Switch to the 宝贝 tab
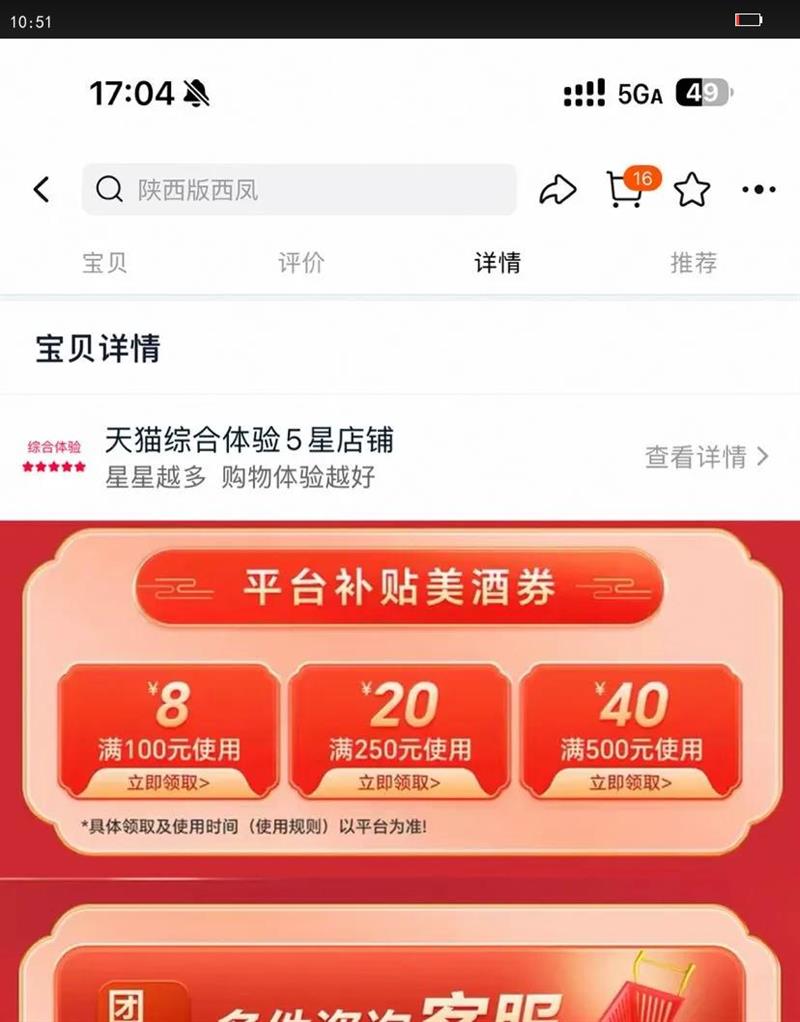Viewport: 800px width, 1022px height. (x=105, y=263)
